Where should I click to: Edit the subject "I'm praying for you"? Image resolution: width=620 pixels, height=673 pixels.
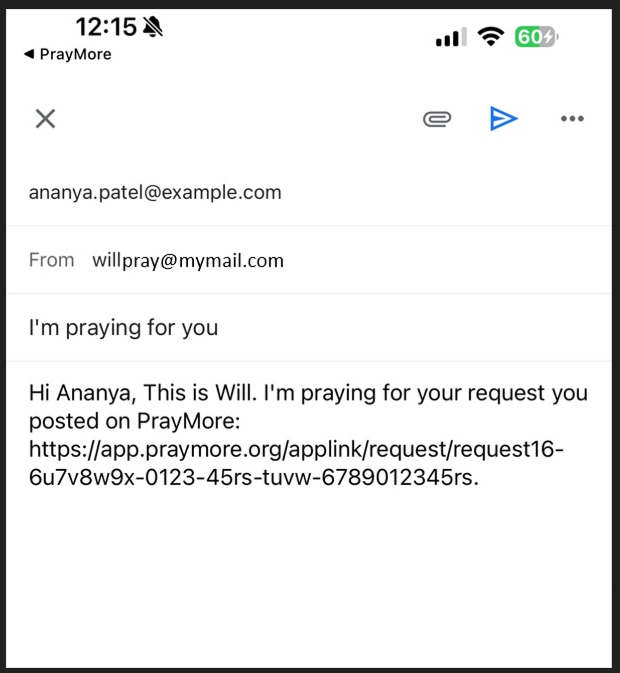(123, 327)
